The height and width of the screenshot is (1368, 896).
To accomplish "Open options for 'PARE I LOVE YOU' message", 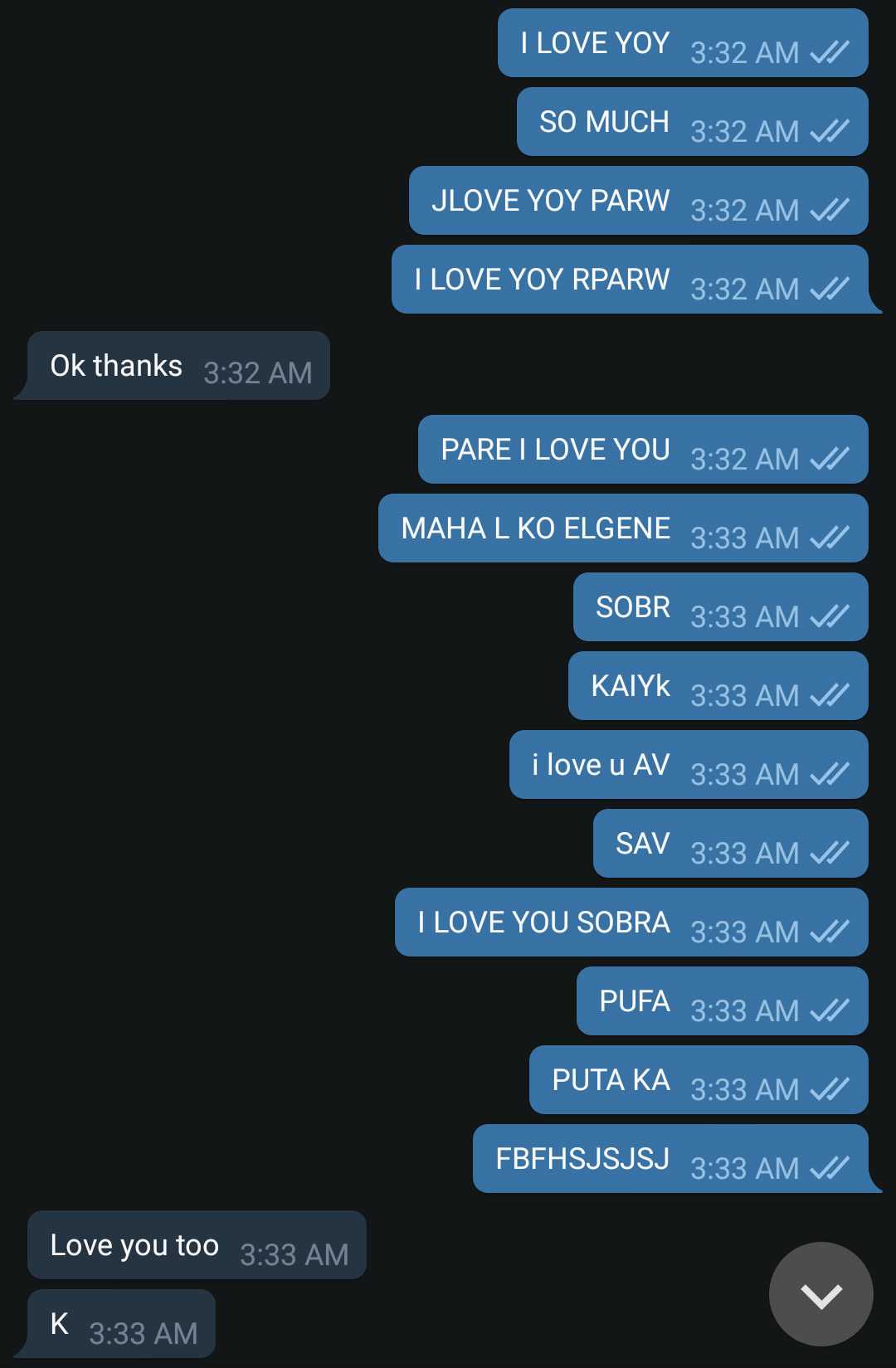I will click(642, 450).
